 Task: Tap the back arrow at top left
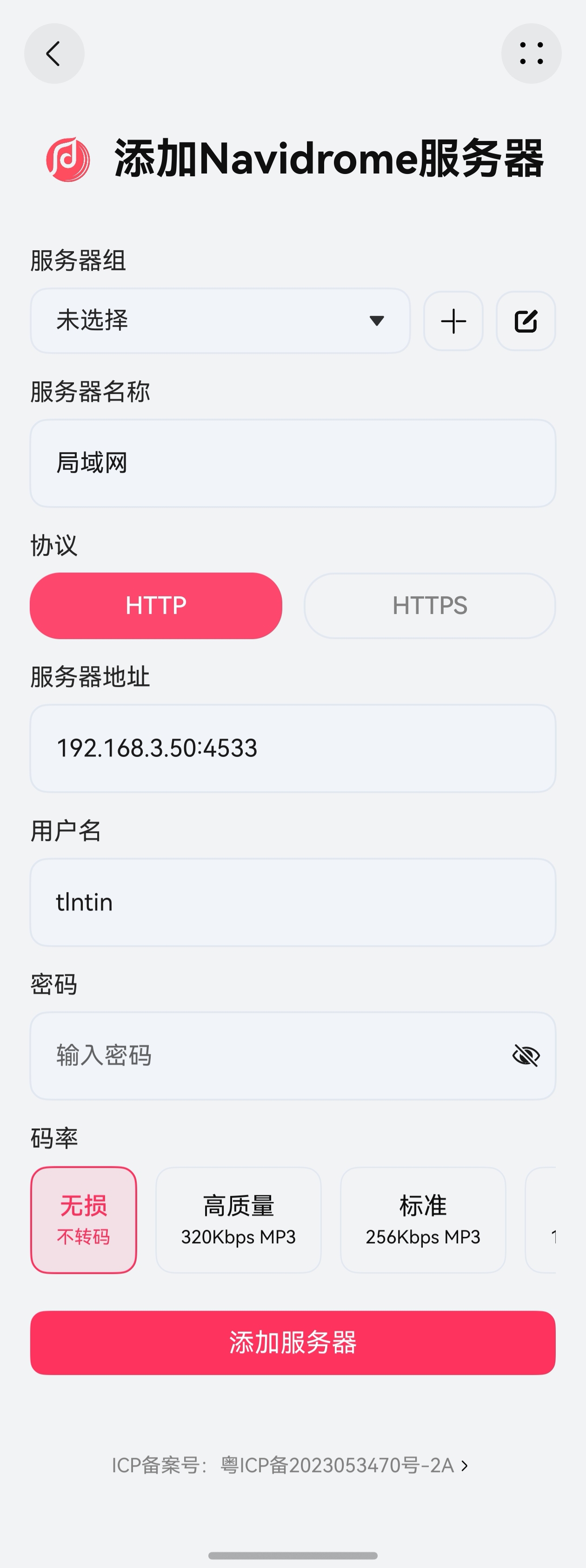54,53
